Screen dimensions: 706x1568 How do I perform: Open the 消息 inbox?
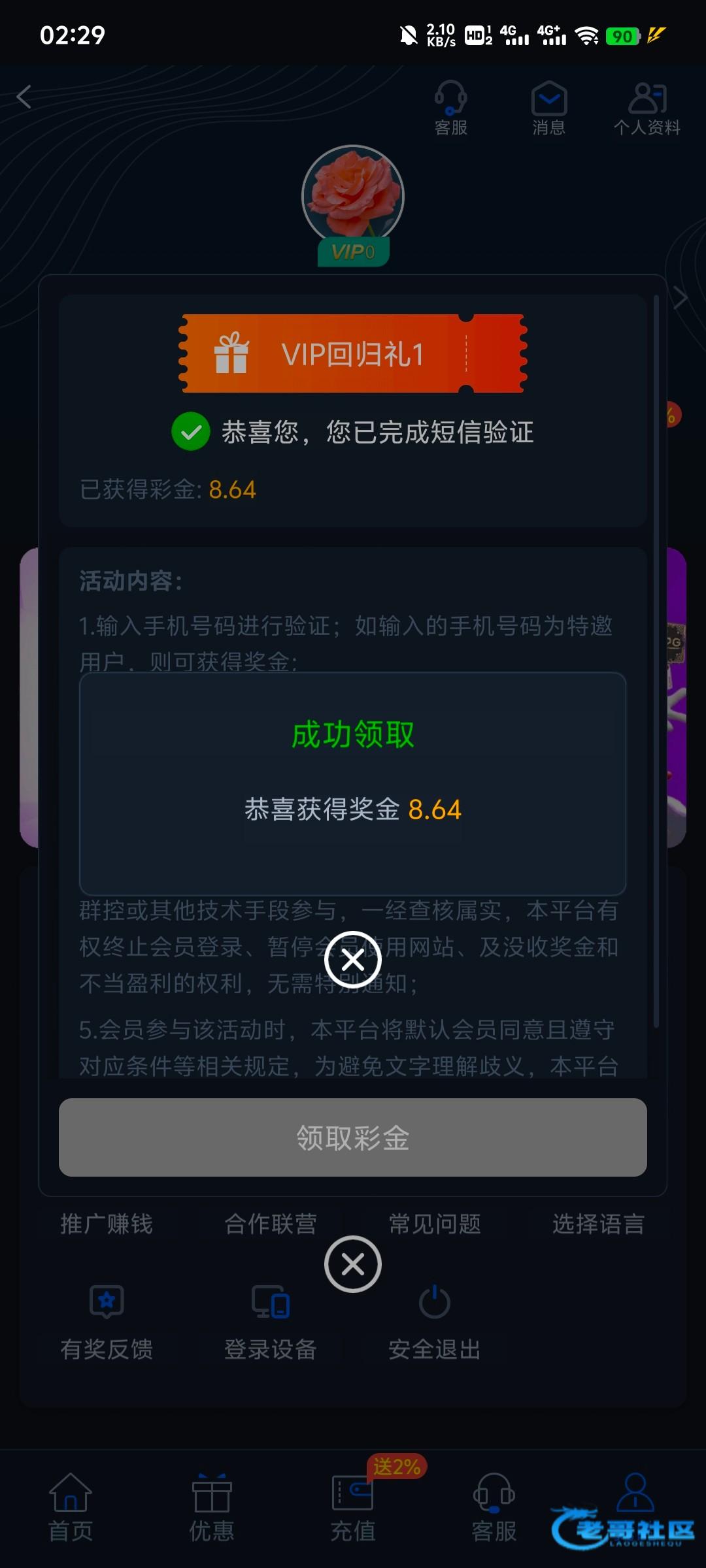coord(548,108)
